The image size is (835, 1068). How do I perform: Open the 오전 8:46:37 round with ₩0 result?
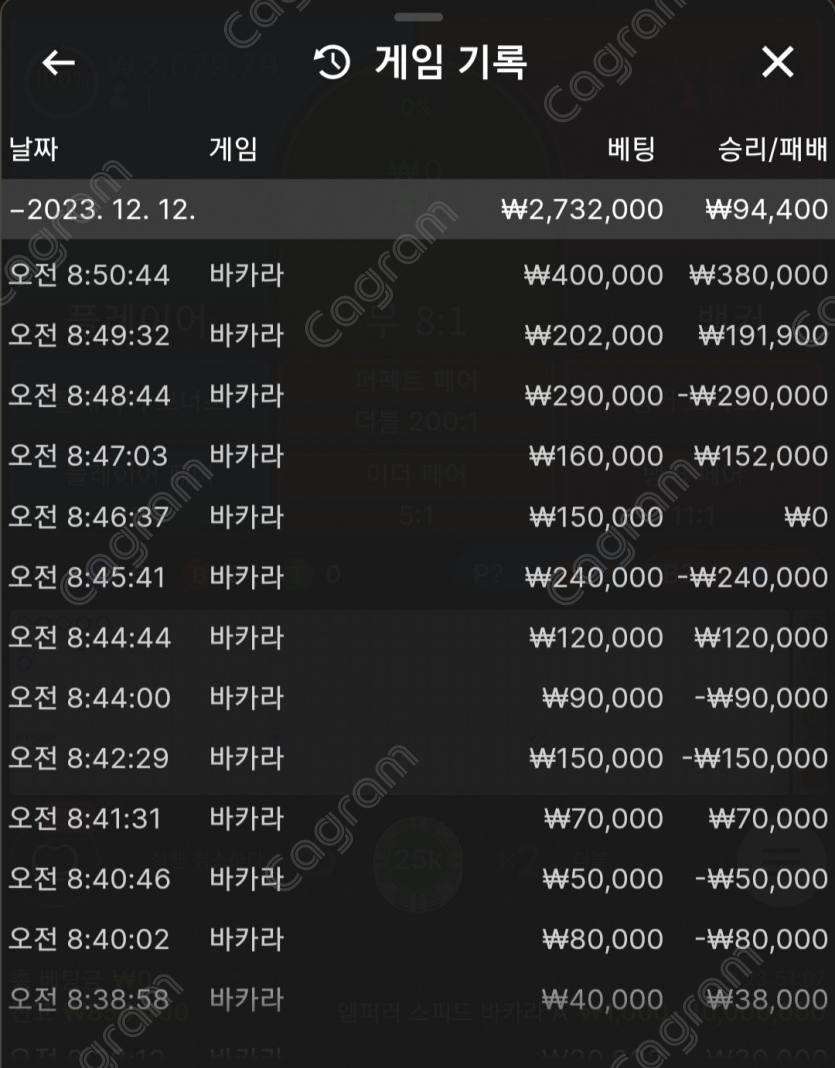[417, 517]
